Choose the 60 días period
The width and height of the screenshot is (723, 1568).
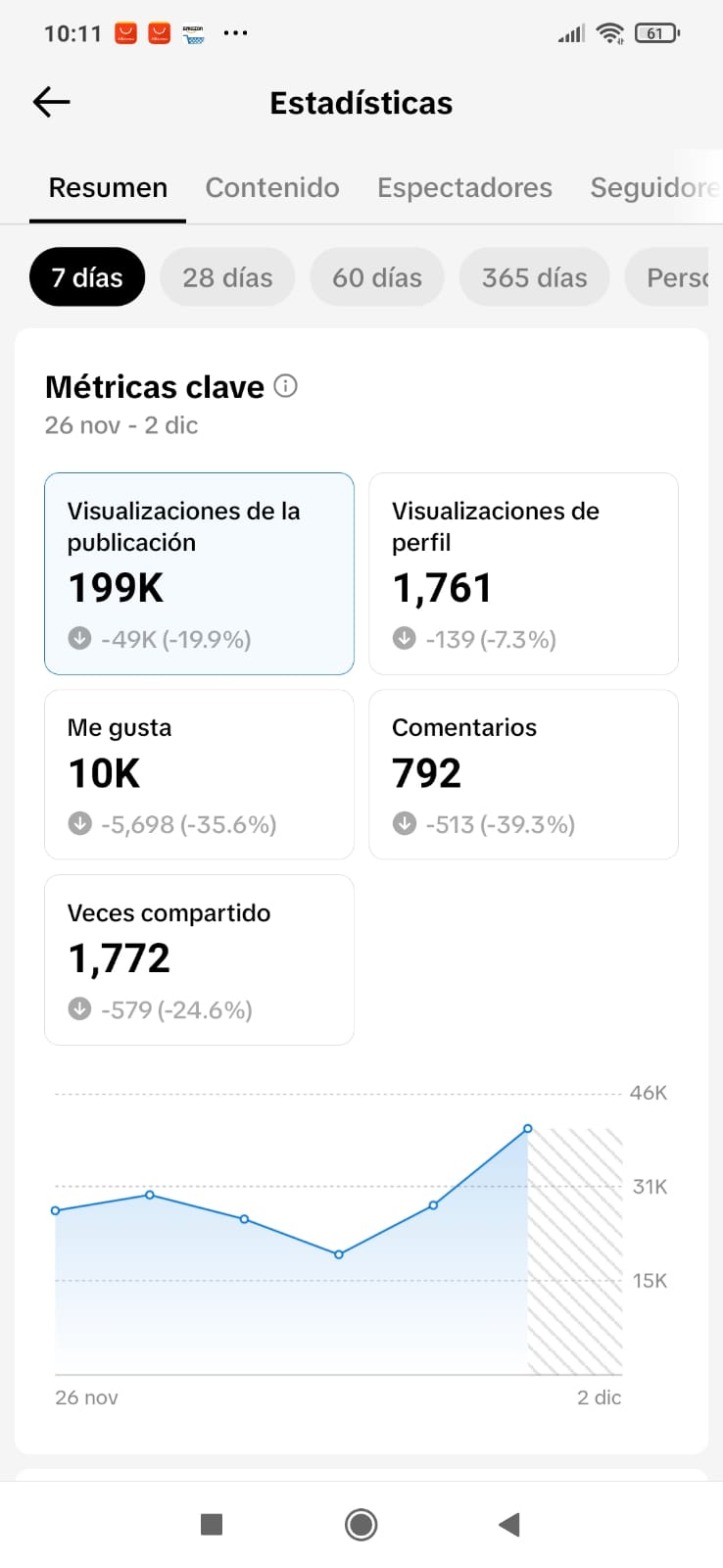coord(377,277)
